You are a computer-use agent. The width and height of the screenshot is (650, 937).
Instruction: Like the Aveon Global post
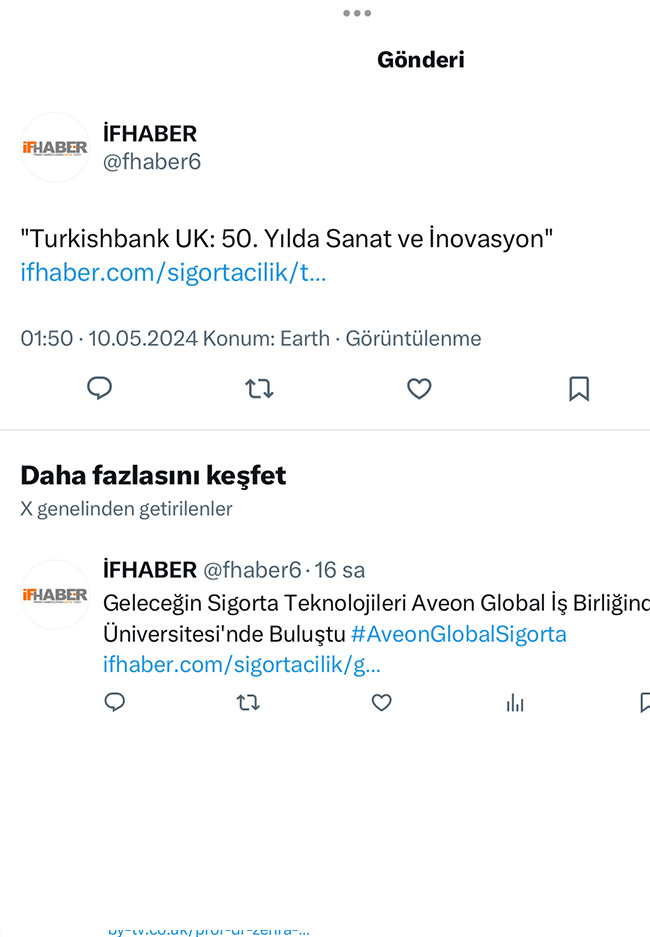click(381, 703)
